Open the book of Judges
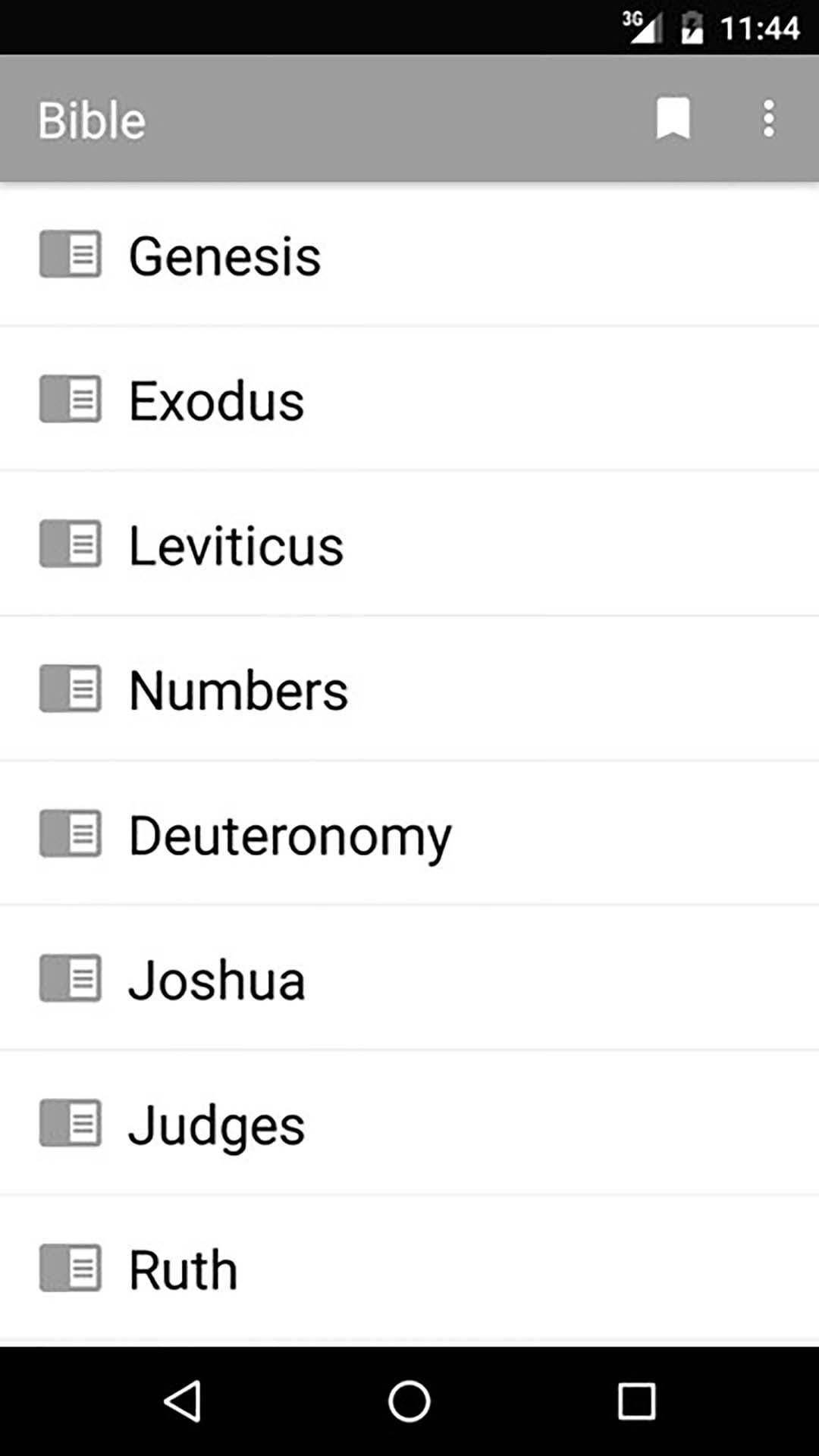Image resolution: width=819 pixels, height=1456 pixels. tap(216, 1125)
